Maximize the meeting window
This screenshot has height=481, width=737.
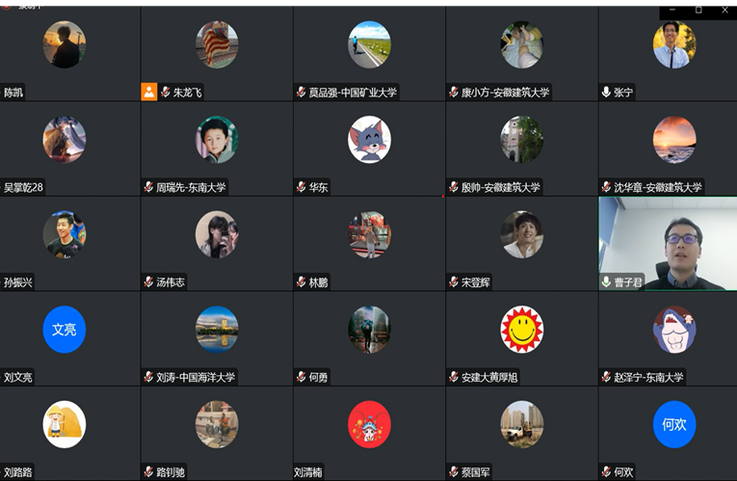pyautogui.click(x=698, y=8)
